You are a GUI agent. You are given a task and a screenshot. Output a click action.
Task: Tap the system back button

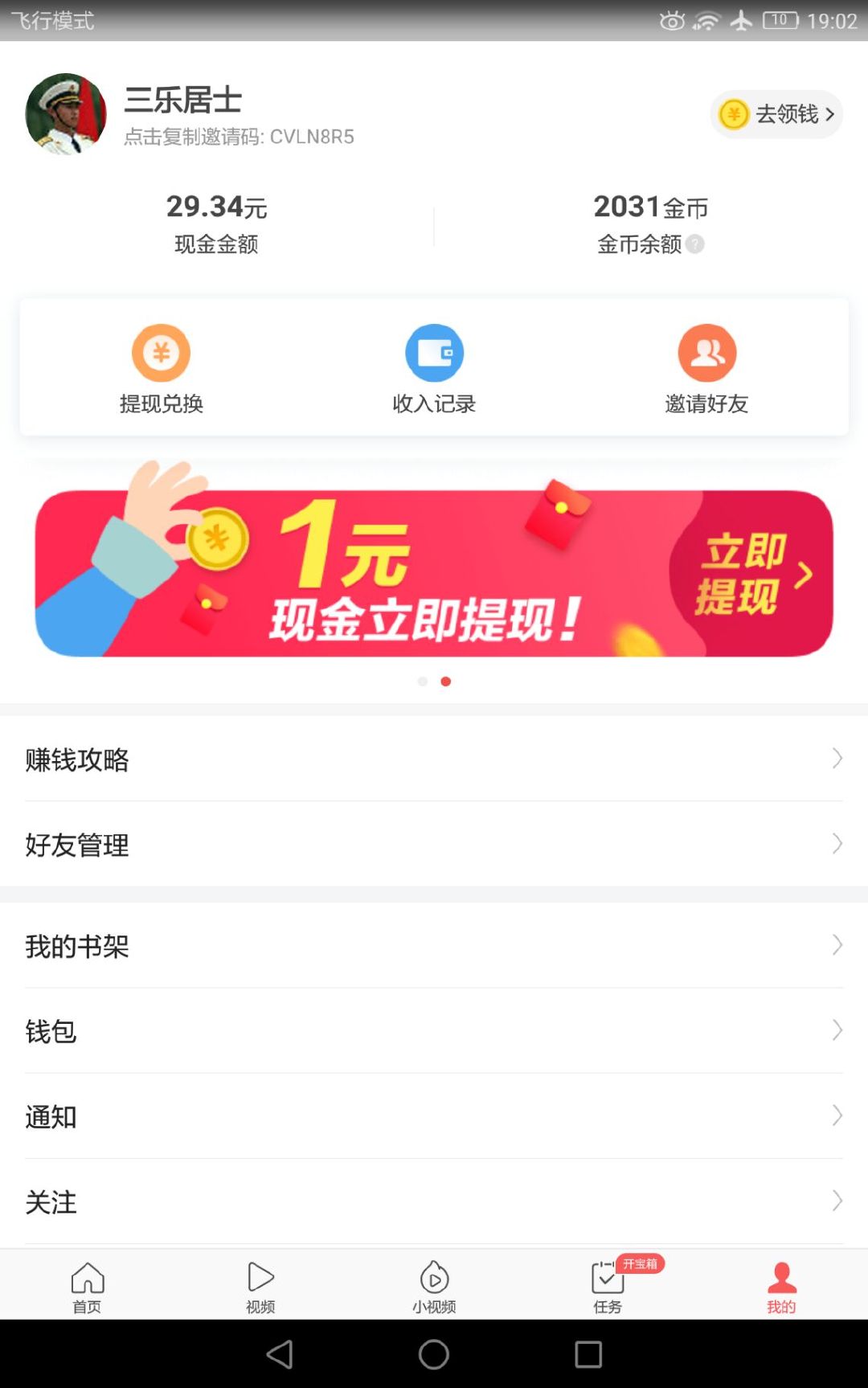tap(280, 1354)
